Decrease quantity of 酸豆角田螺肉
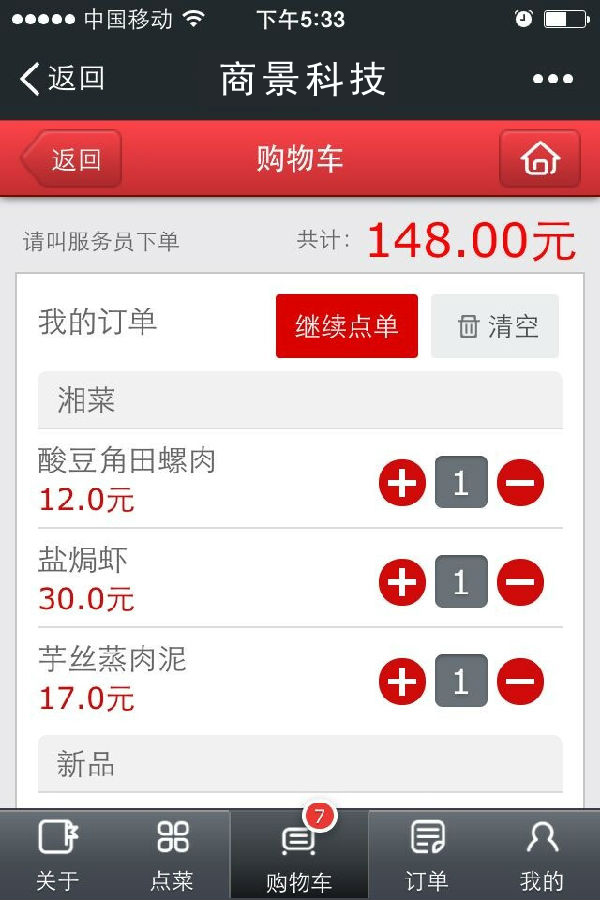This screenshot has height=900, width=600. click(x=520, y=483)
